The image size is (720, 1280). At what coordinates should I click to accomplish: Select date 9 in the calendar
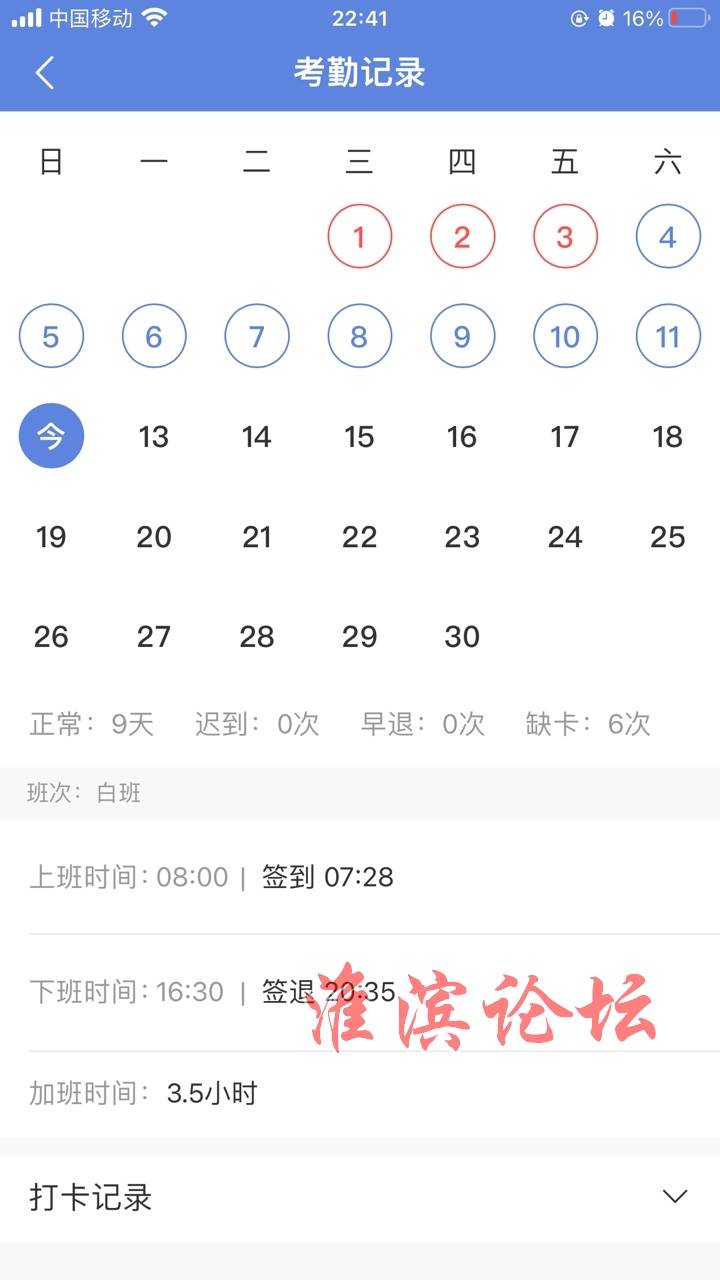tap(462, 337)
